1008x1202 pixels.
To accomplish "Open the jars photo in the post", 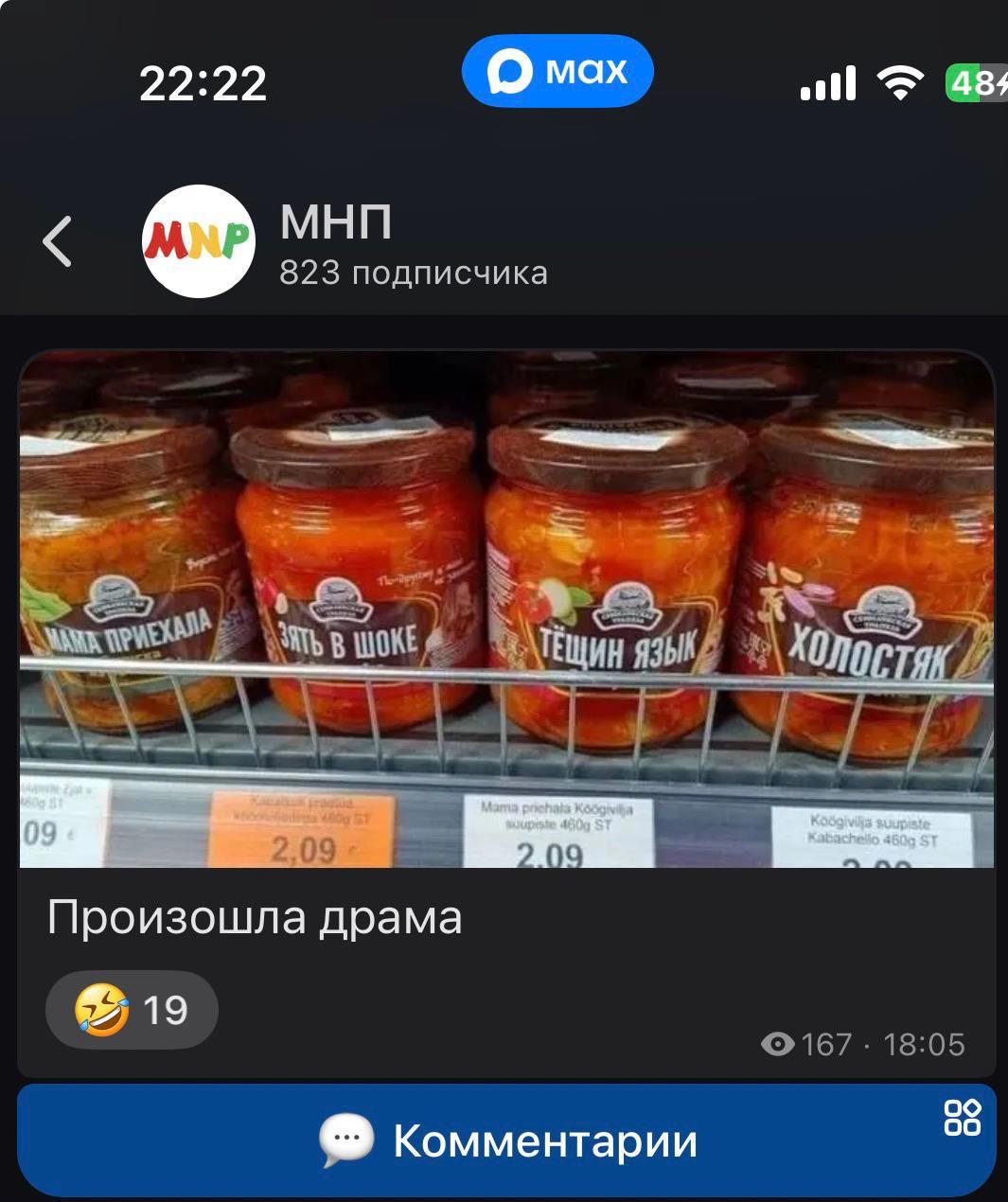I will pyautogui.click(x=506, y=609).
